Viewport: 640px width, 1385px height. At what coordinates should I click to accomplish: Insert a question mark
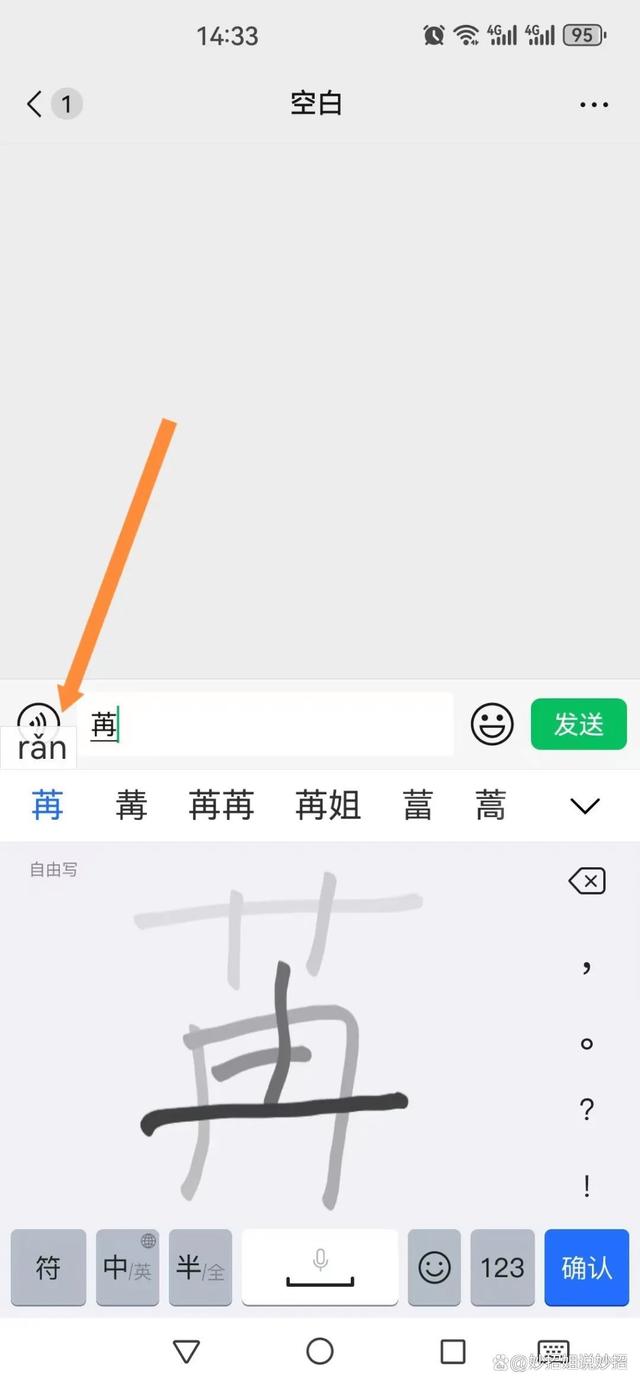587,1109
